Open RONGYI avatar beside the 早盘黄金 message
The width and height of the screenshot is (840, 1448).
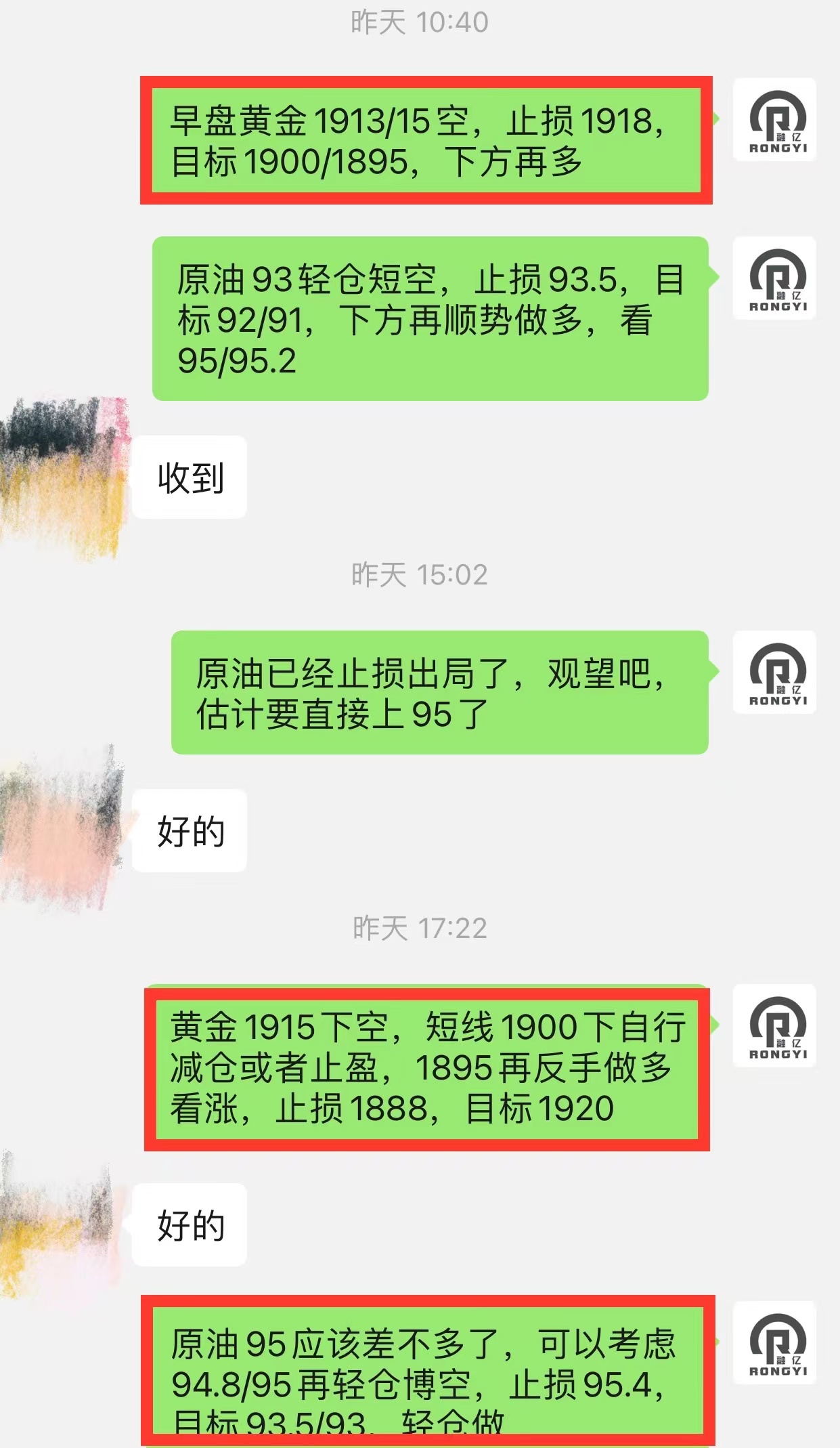click(x=775, y=120)
